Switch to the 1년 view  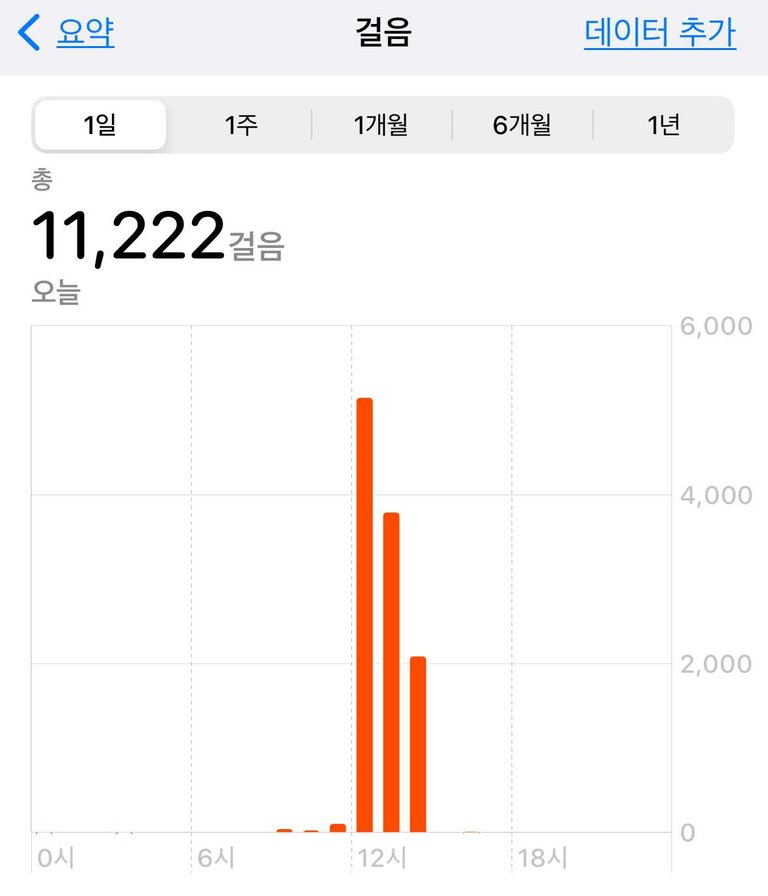(x=663, y=126)
